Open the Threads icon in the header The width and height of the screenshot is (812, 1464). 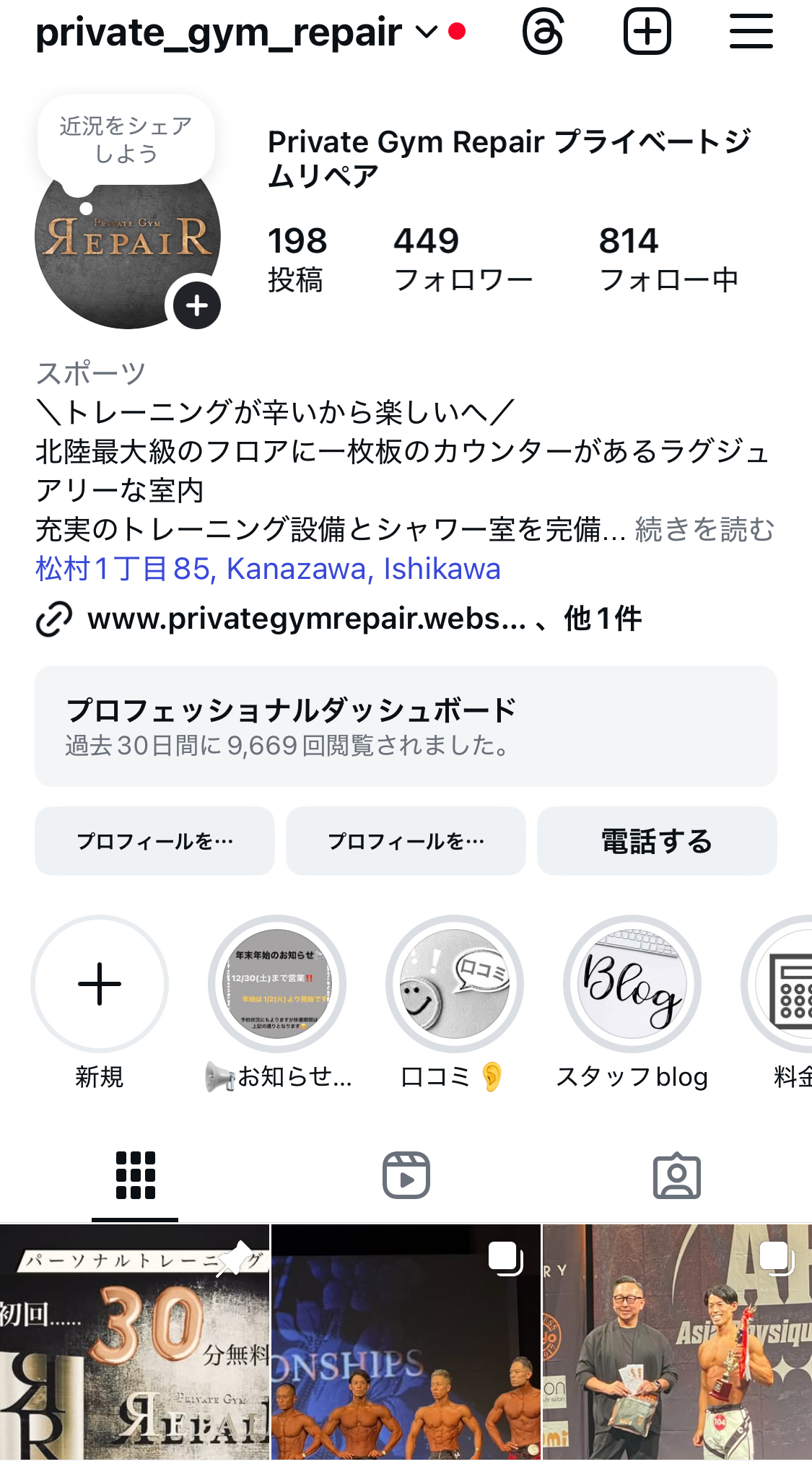point(543,32)
